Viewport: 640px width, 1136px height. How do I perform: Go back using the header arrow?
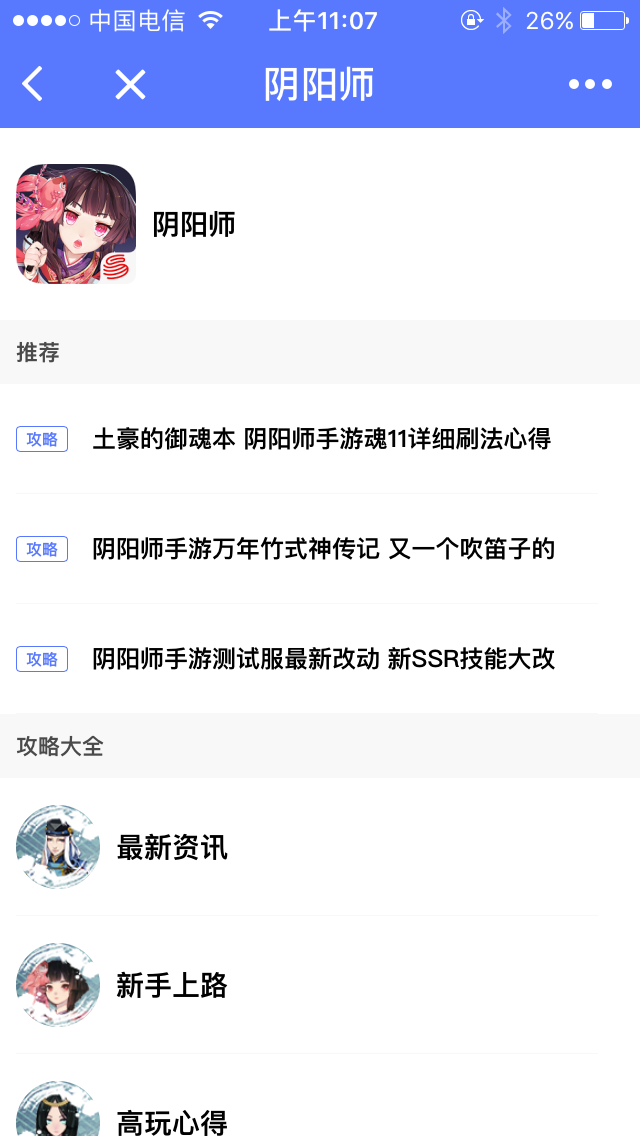pos(33,85)
